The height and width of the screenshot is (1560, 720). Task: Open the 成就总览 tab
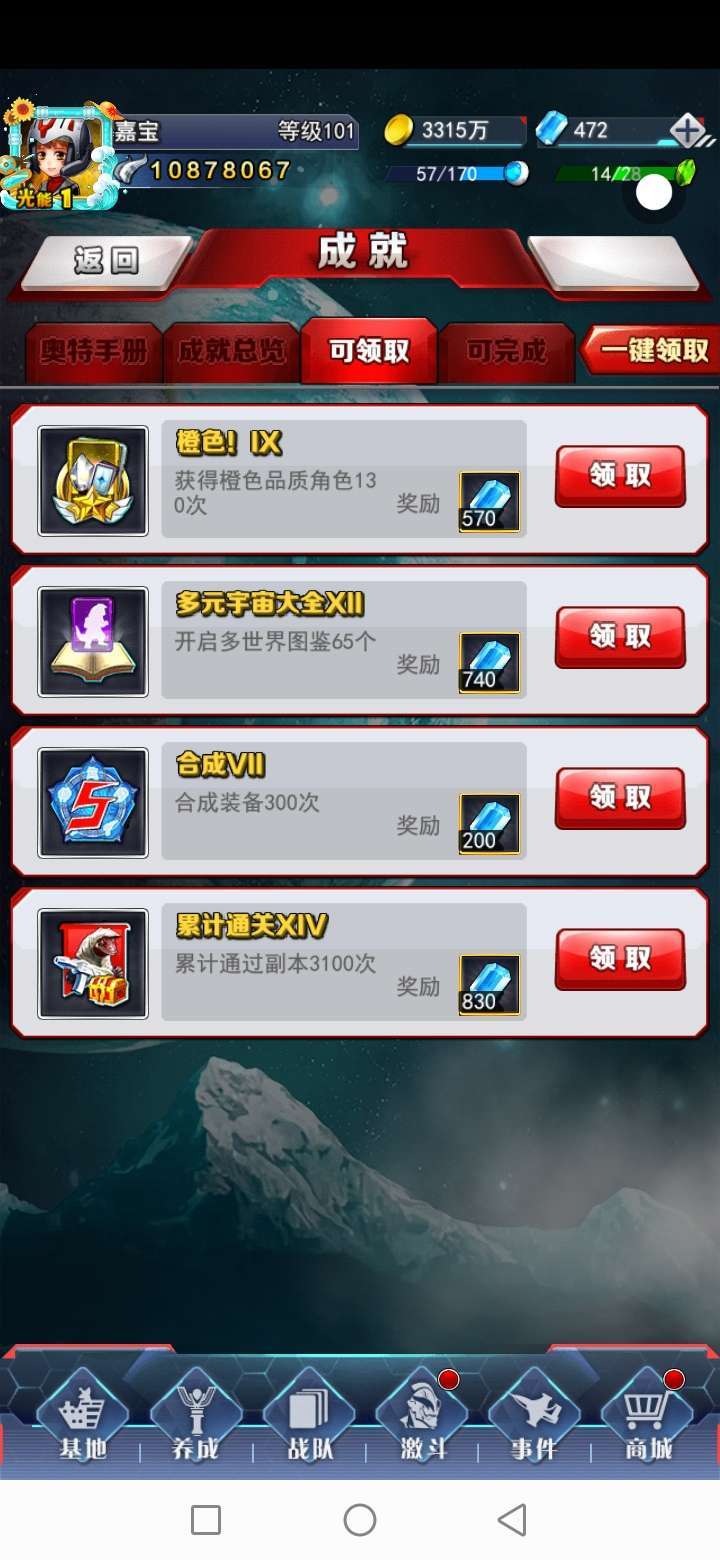(231, 351)
